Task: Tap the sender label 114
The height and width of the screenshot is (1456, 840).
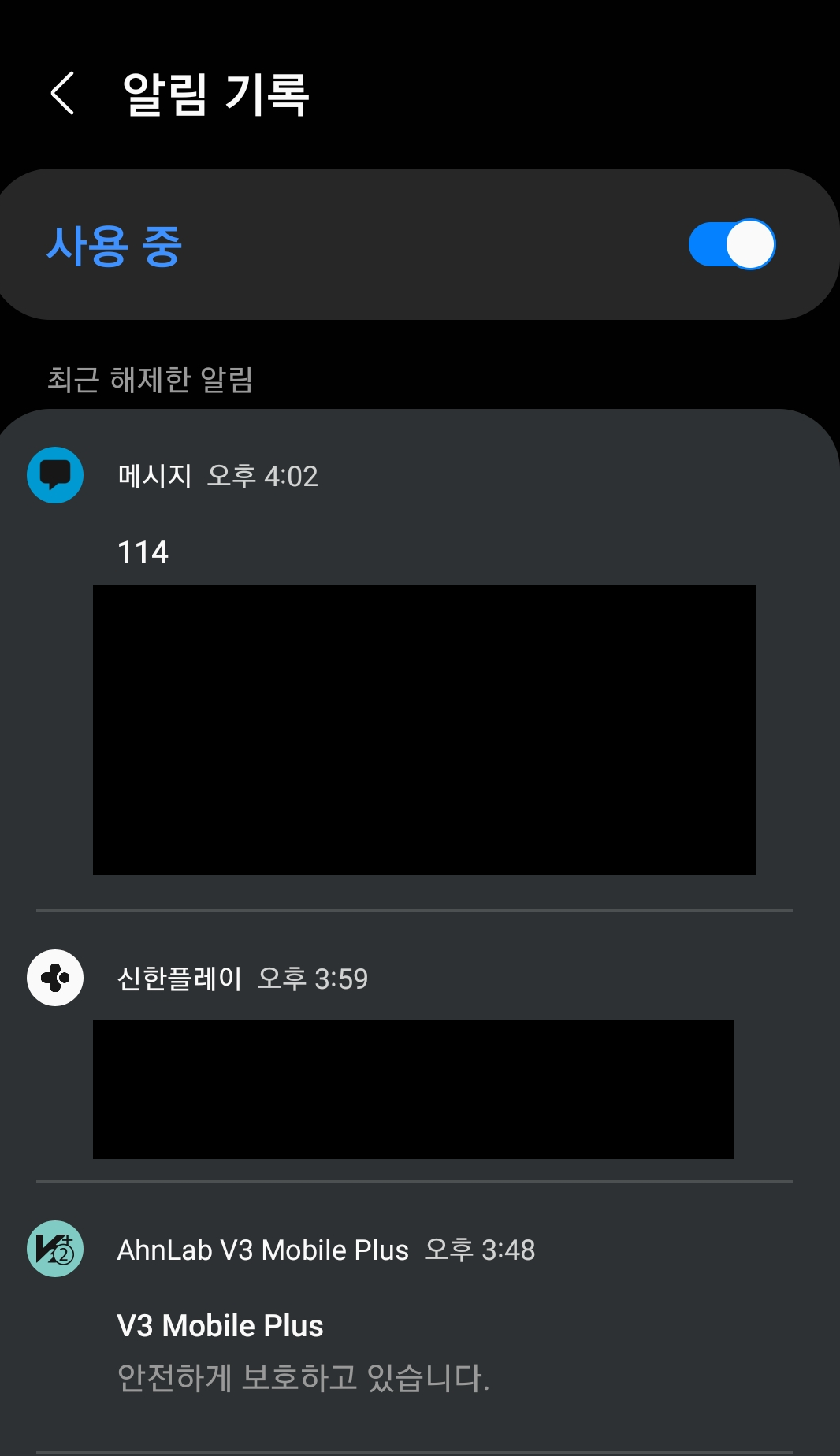Action: pyautogui.click(x=143, y=552)
